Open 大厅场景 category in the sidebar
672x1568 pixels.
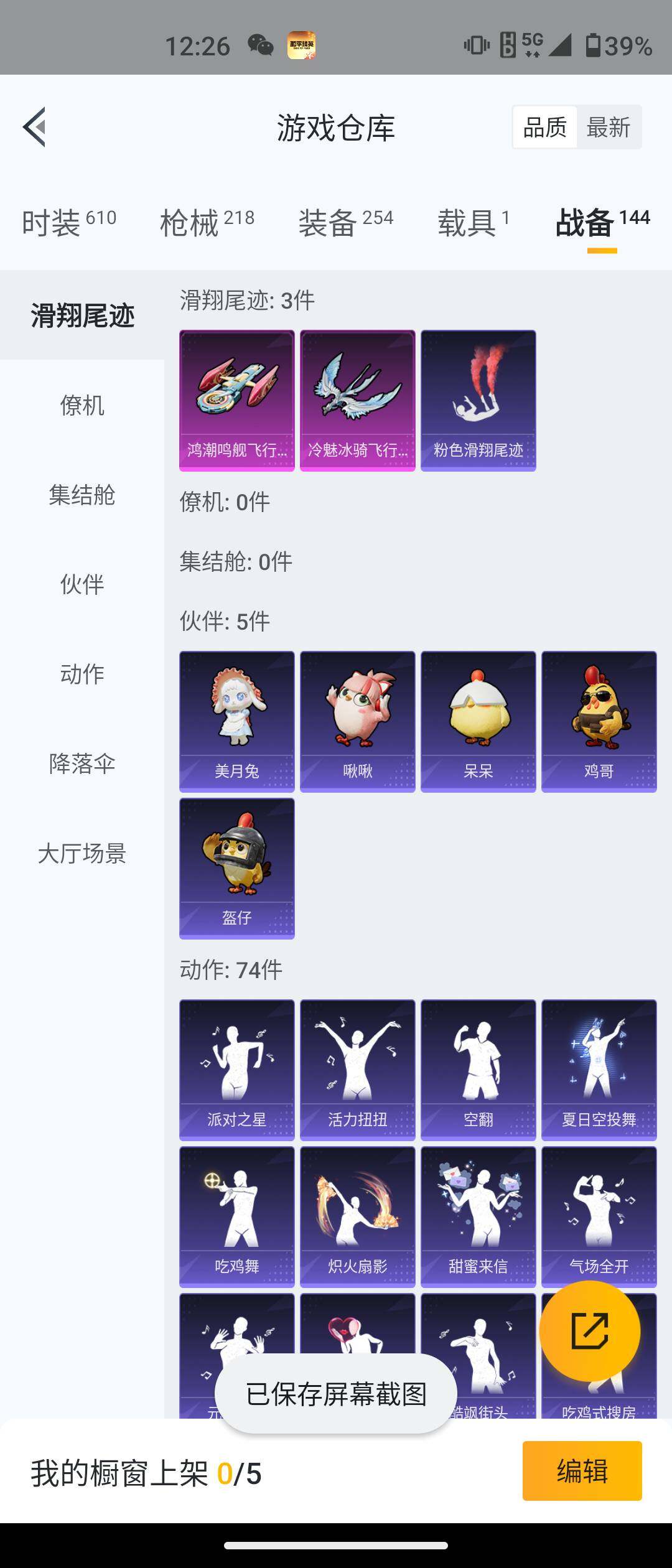pyautogui.click(x=82, y=854)
